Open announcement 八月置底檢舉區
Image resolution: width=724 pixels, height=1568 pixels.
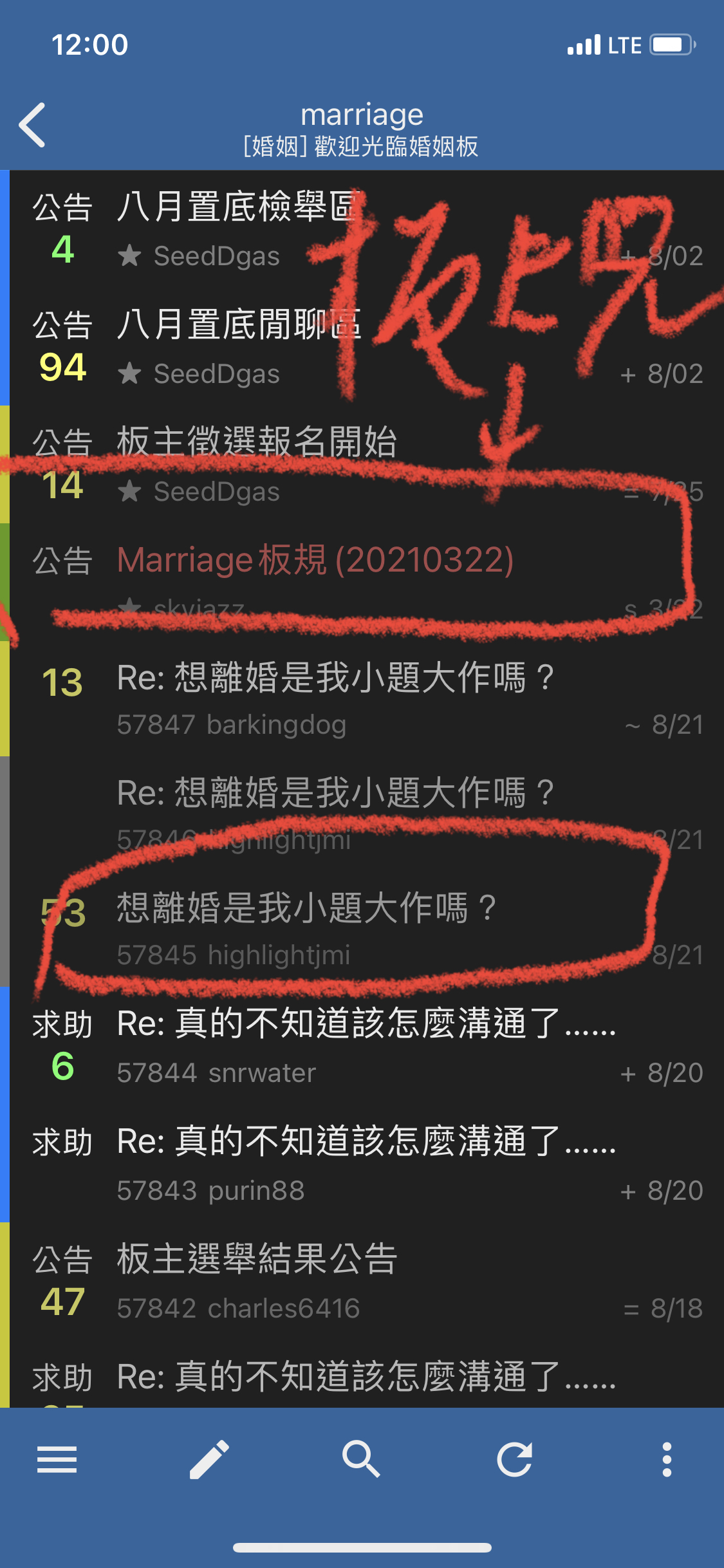point(367,229)
